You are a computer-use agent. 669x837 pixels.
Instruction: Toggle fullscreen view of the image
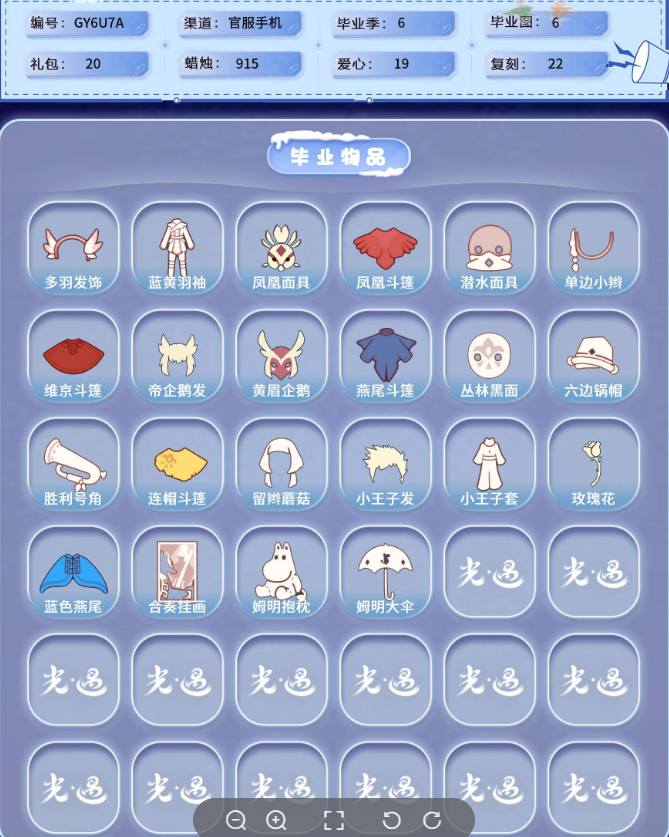(x=334, y=820)
